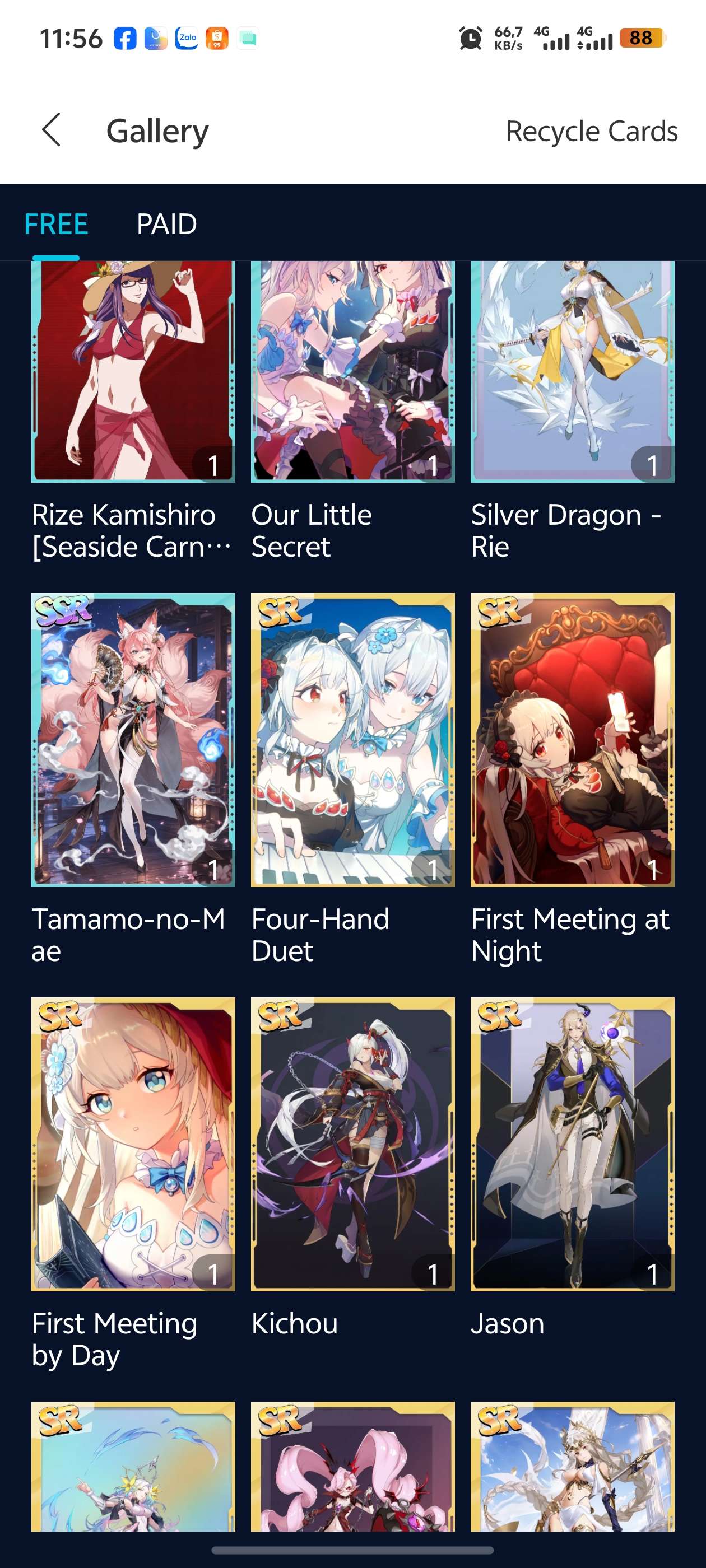Open the Silver Dragon - Rie card

click(x=572, y=371)
